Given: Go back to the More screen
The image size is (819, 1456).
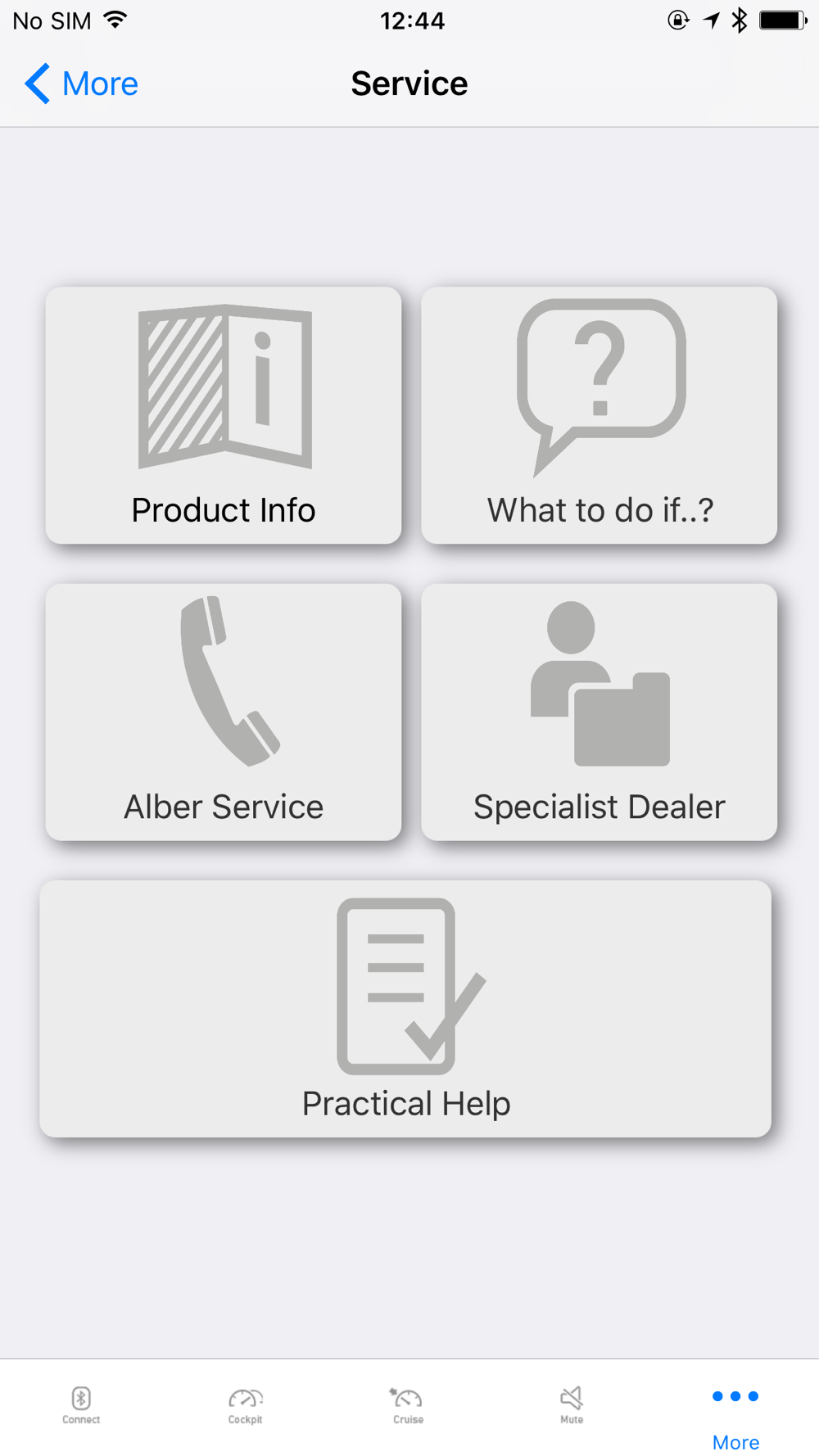Looking at the screenshot, I should [81, 84].
